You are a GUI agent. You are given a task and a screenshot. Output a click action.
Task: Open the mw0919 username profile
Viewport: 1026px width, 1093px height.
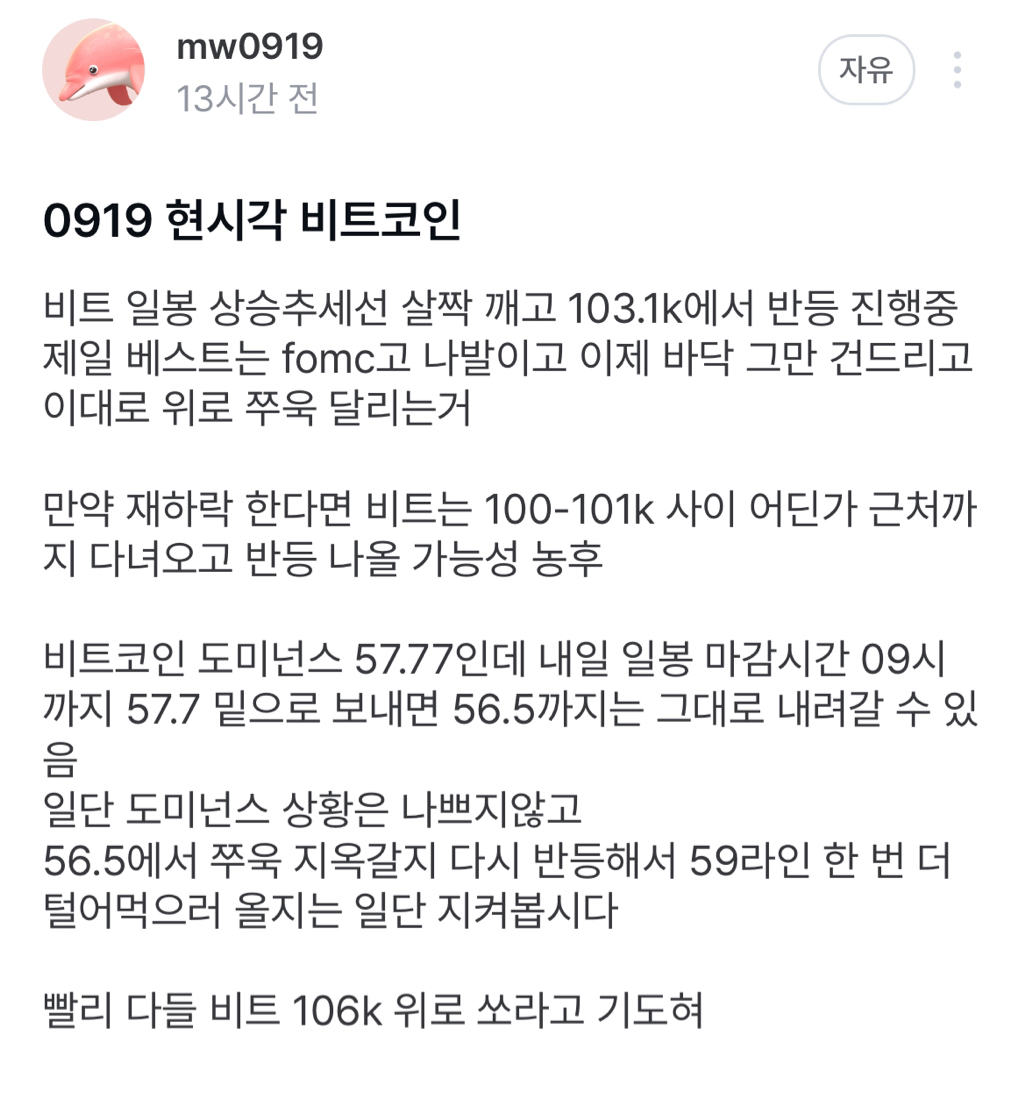(249, 46)
